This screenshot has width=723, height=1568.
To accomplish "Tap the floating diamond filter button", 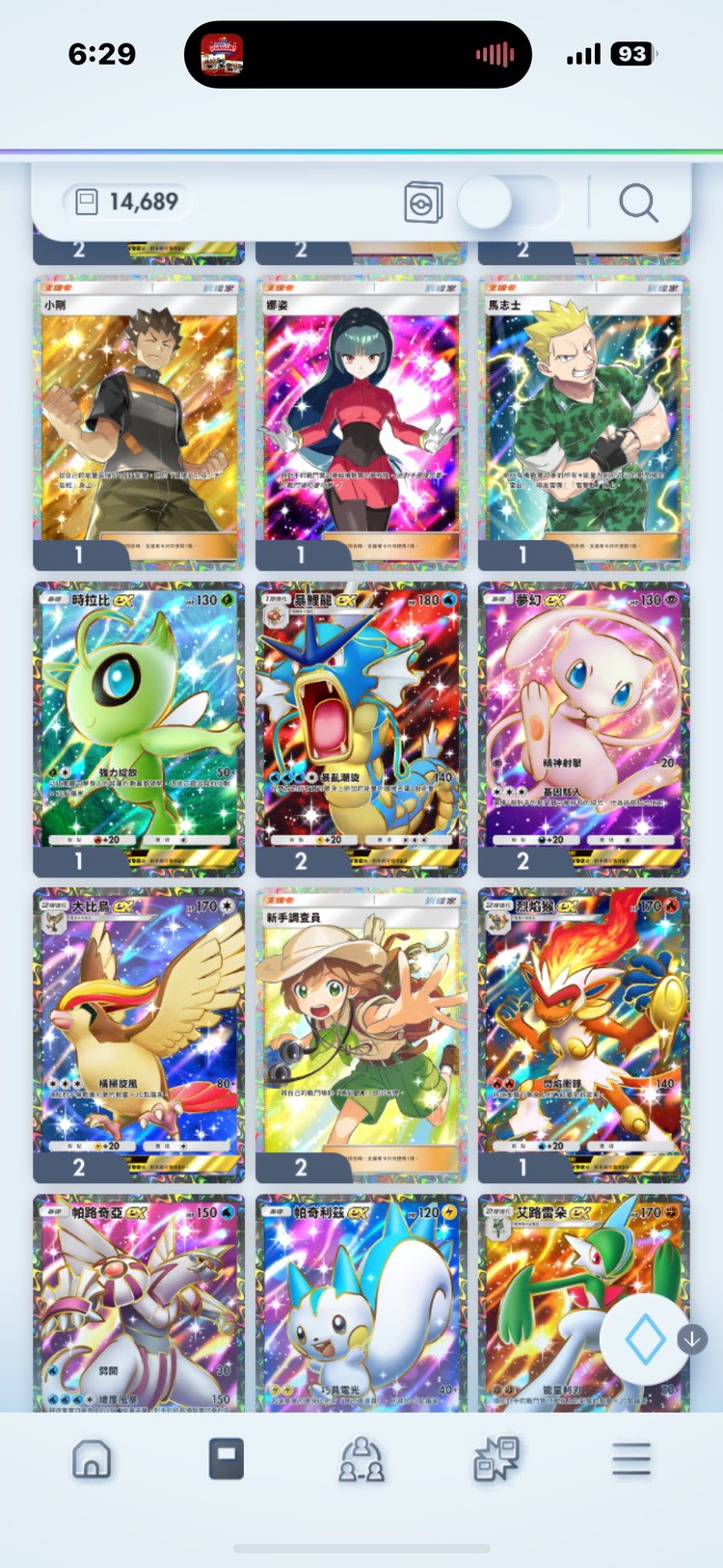I will (x=644, y=1339).
